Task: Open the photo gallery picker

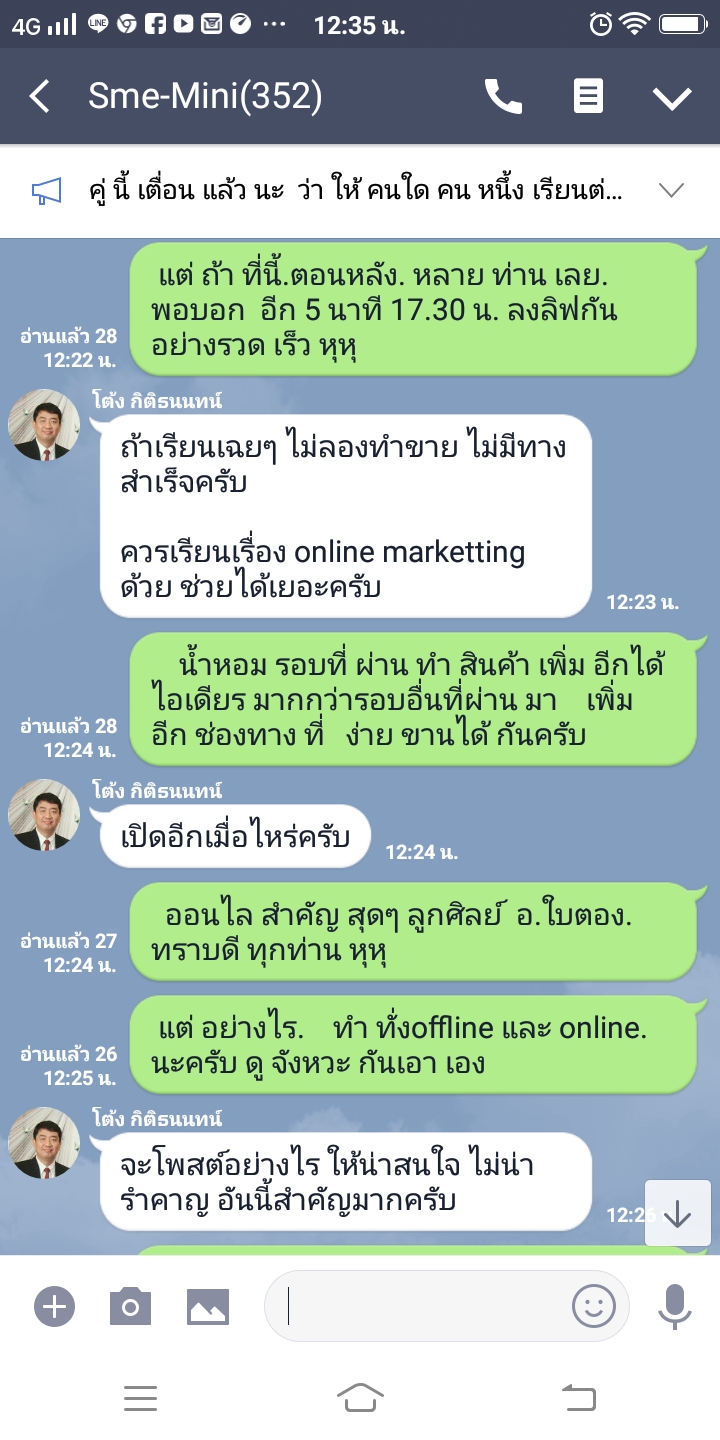Action: 208,1306
